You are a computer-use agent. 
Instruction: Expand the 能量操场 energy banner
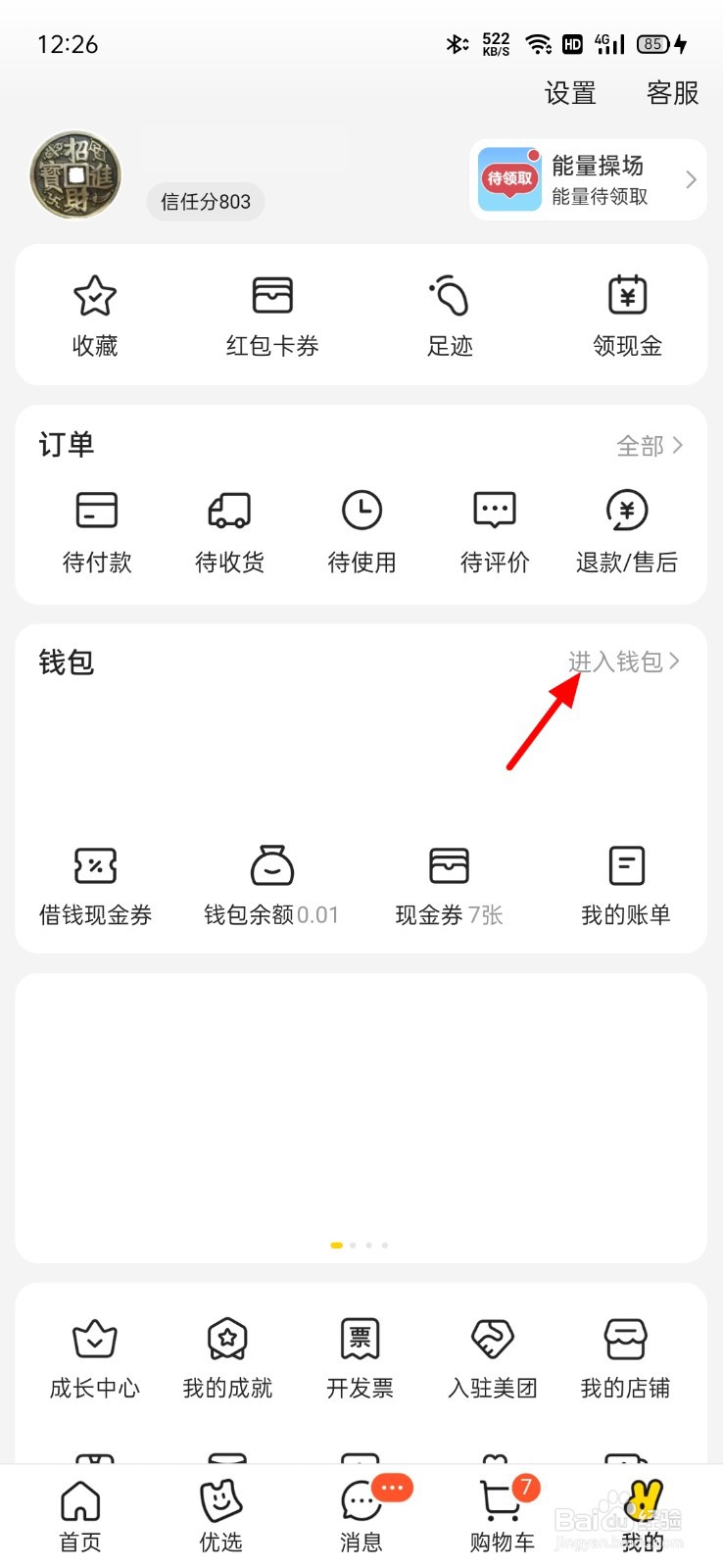pyautogui.click(x=588, y=179)
